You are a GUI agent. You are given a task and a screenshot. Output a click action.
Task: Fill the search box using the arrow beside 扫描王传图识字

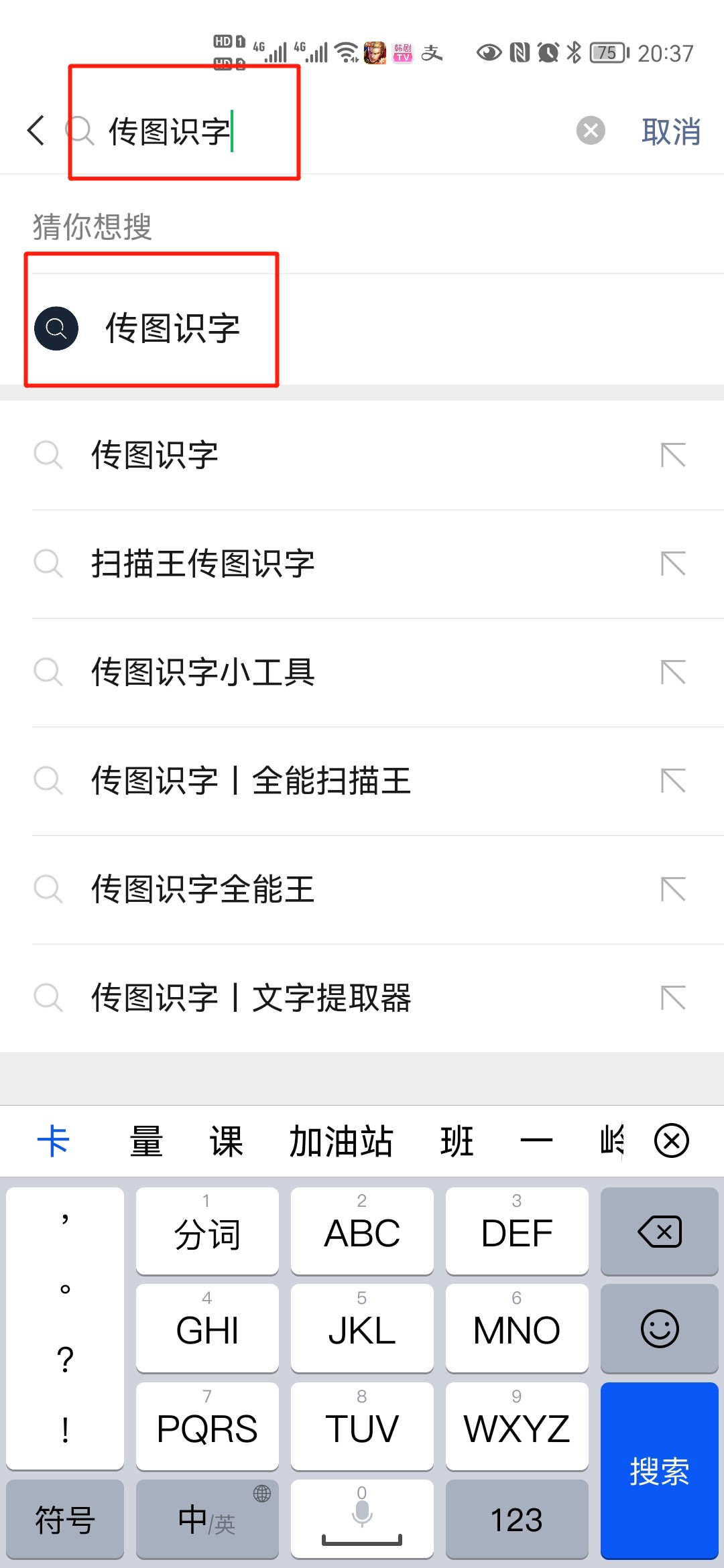point(673,564)
